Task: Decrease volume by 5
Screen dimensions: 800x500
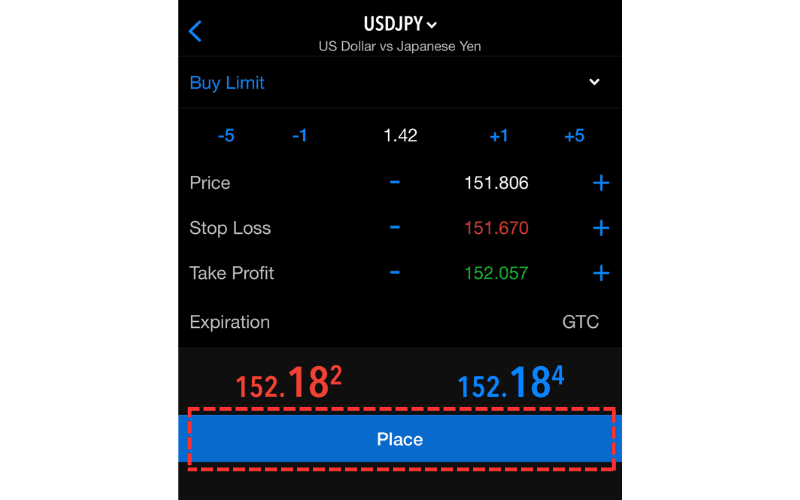Action: tap(226, 136)
